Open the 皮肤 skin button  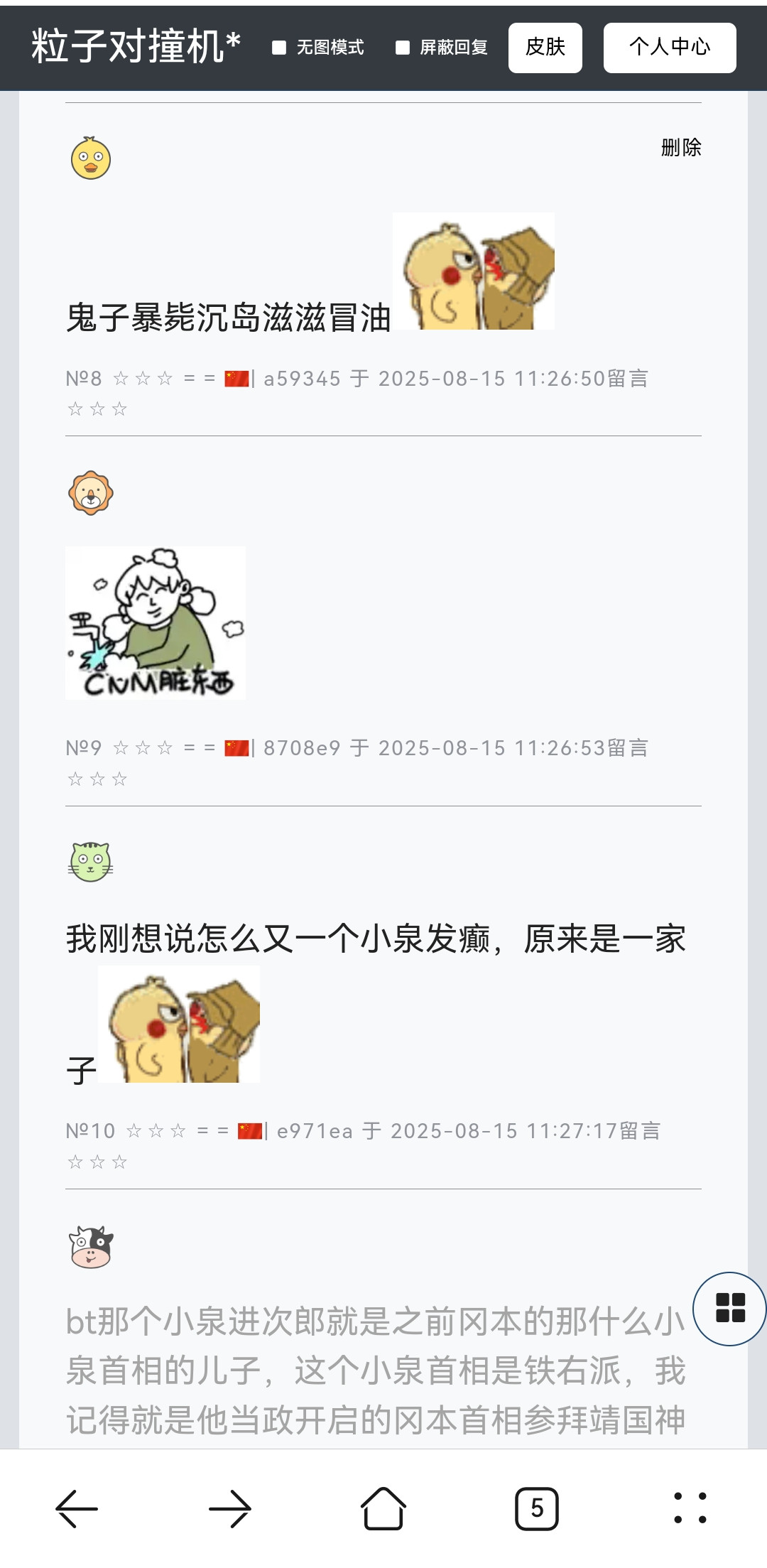pyautogui.click(x=545, y=48)
